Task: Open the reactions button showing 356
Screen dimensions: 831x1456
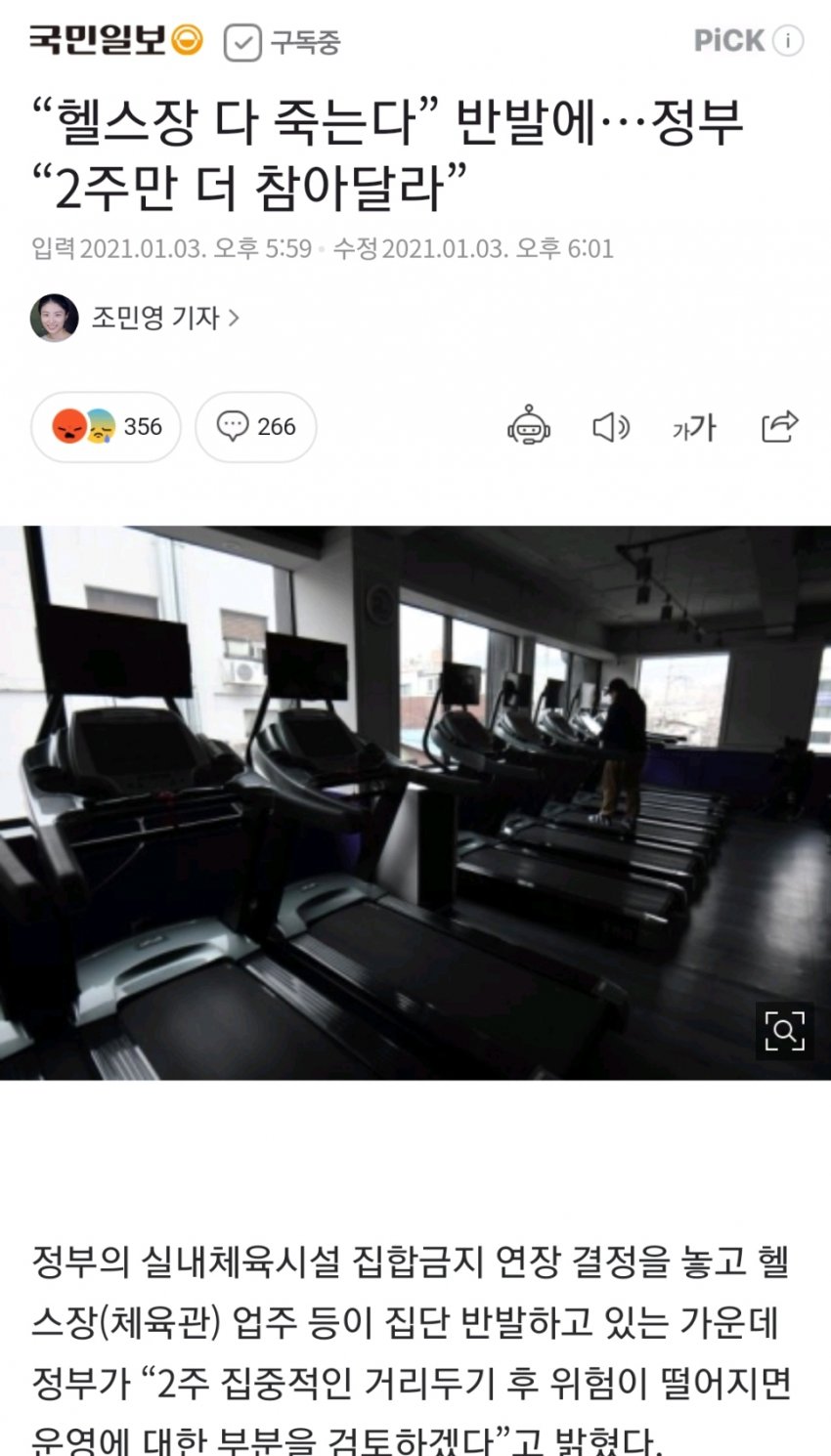Action: pyautogui.click(x=106, y=427)
